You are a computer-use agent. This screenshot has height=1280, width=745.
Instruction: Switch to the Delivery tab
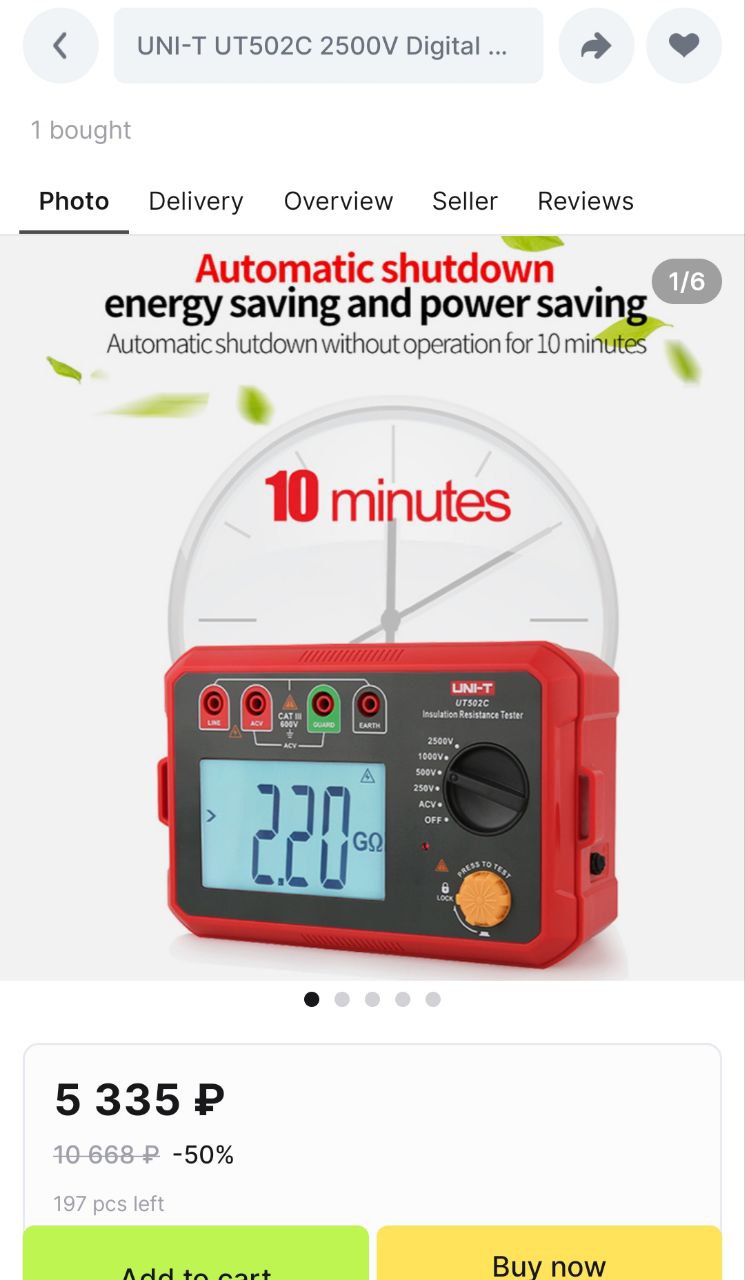[196, 201]
